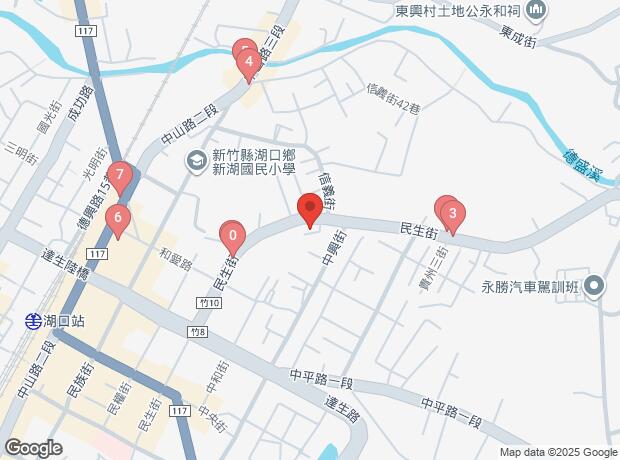620x460 pixels.
Task: Select map marker number 0 on 民生街
Action: click(x=233, y=237)
